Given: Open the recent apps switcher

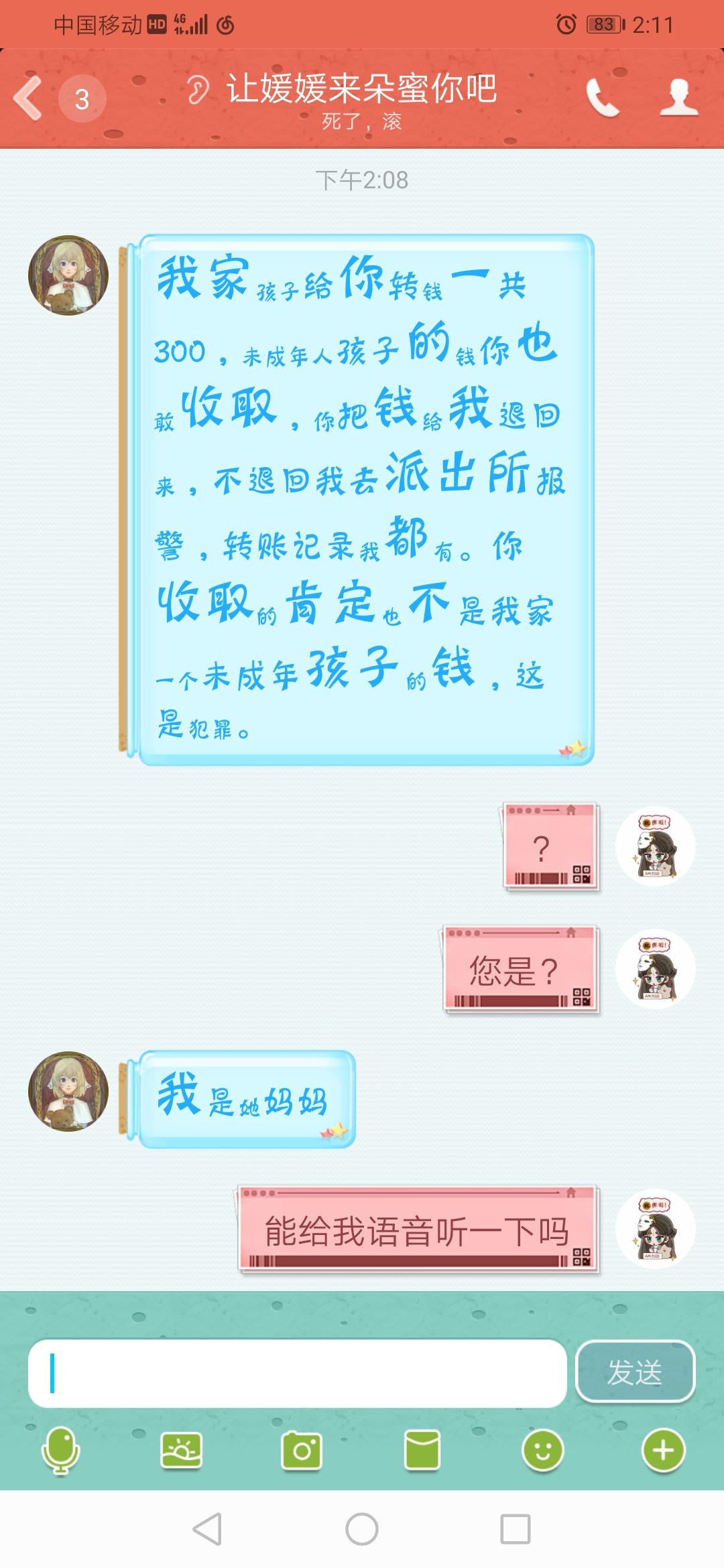Looking at the screenshot, I should [516, 1529].
